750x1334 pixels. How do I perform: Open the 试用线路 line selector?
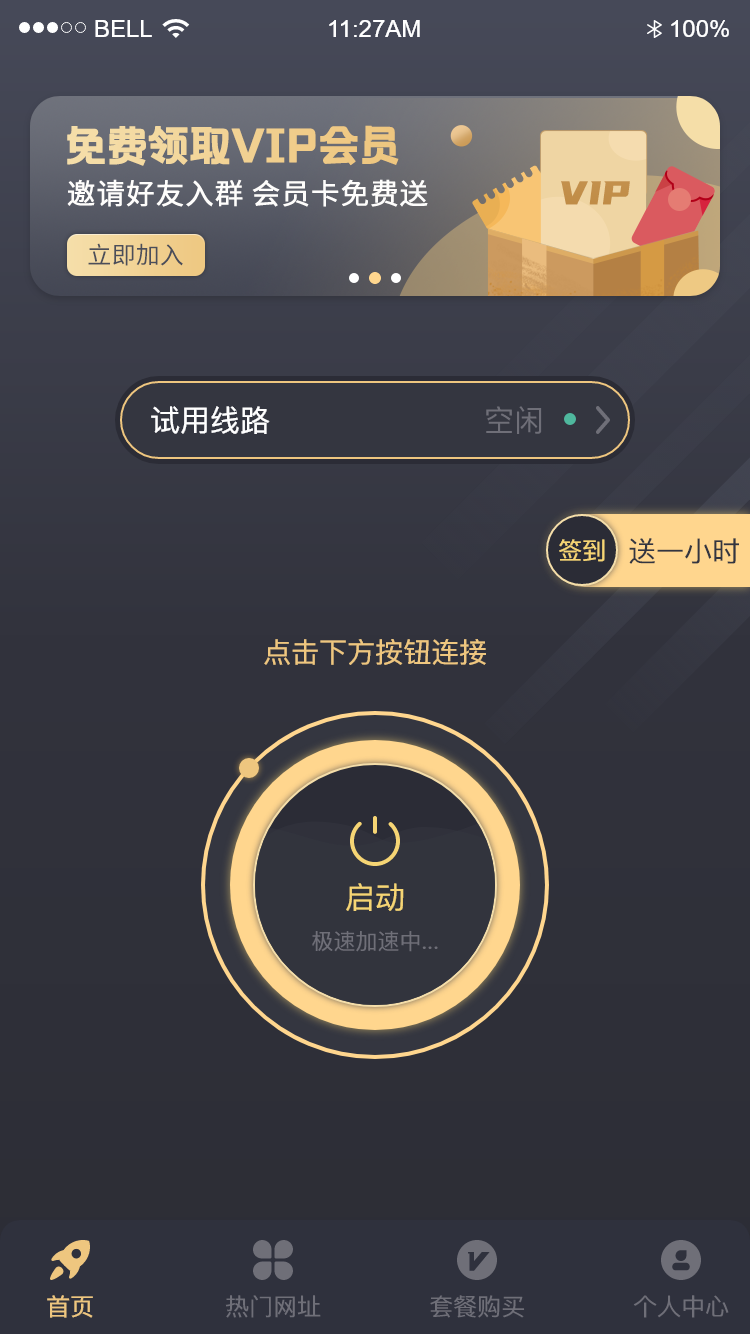coord(375,420)
